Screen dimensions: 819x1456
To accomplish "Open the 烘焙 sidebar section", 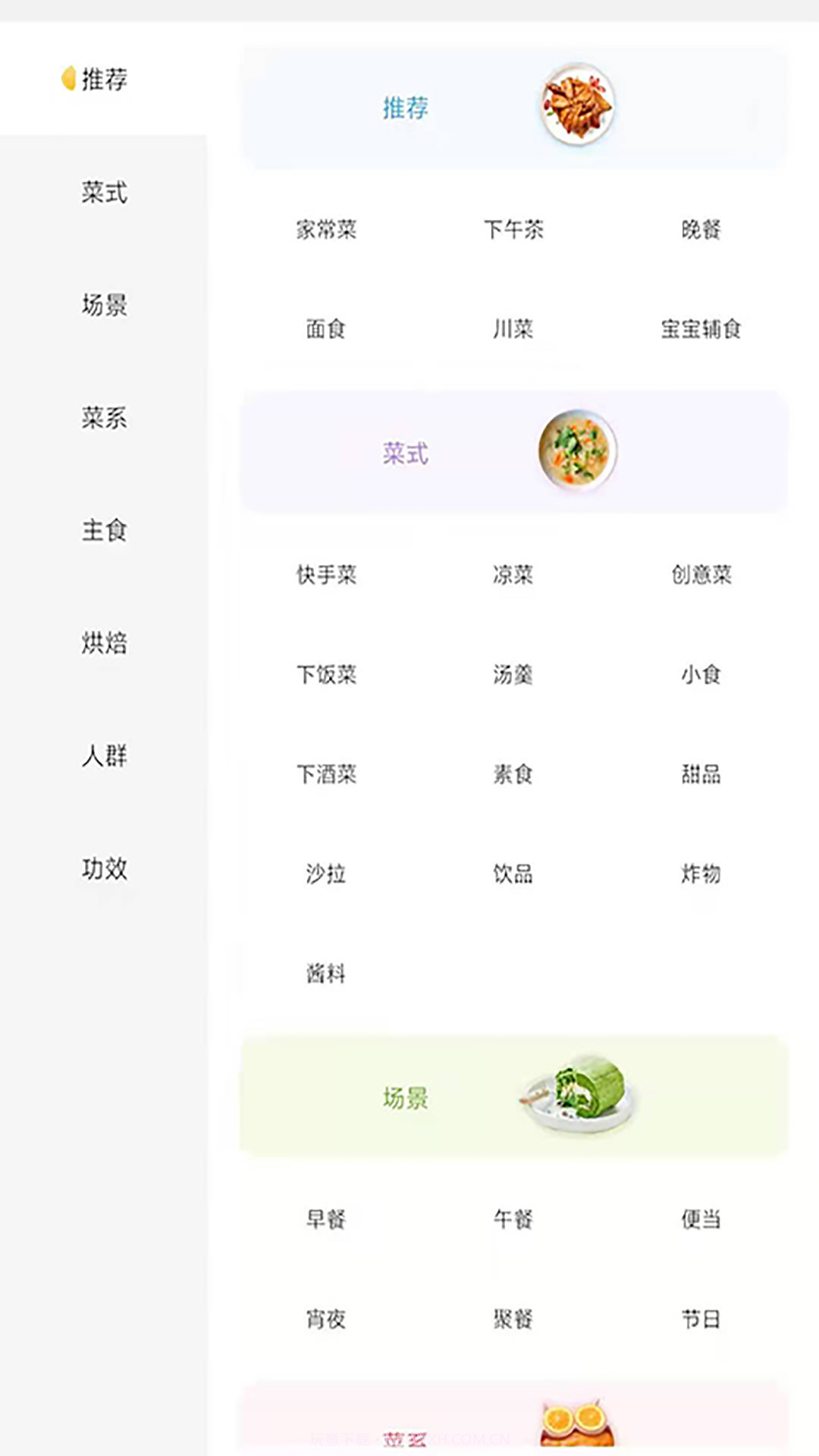I will (103, 643).
